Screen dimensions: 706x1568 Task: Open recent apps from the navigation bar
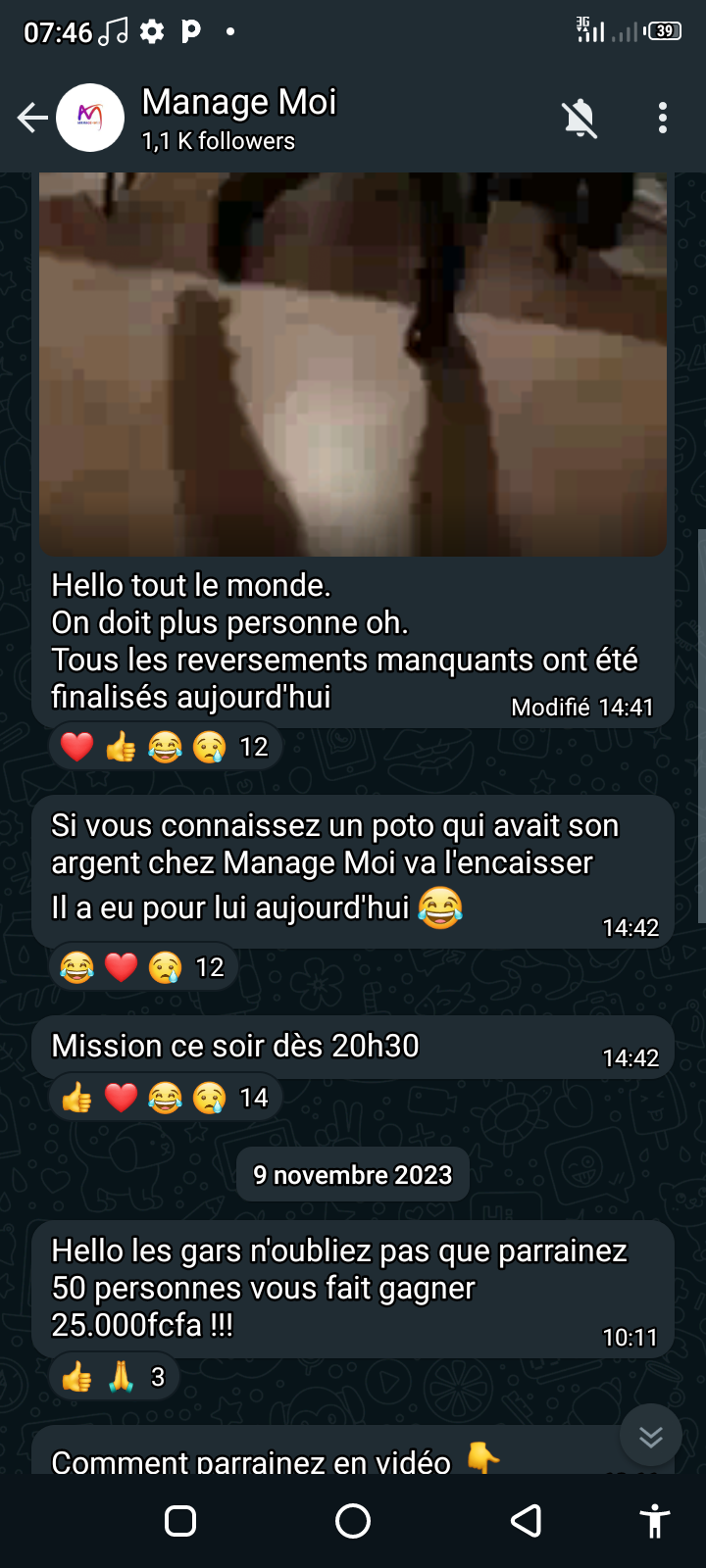[x=180, y=1521]
